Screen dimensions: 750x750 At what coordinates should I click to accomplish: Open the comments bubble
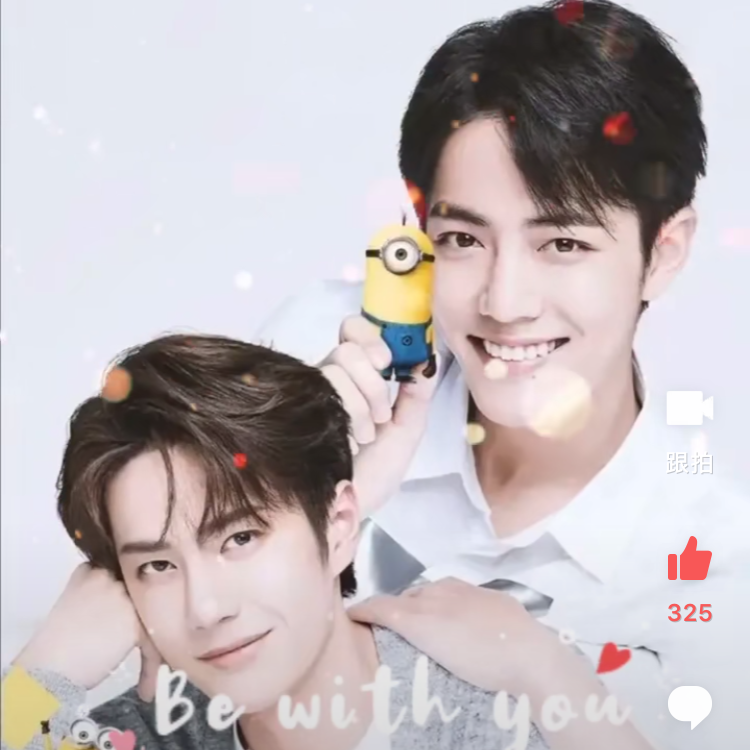click(x=689, y=707)
